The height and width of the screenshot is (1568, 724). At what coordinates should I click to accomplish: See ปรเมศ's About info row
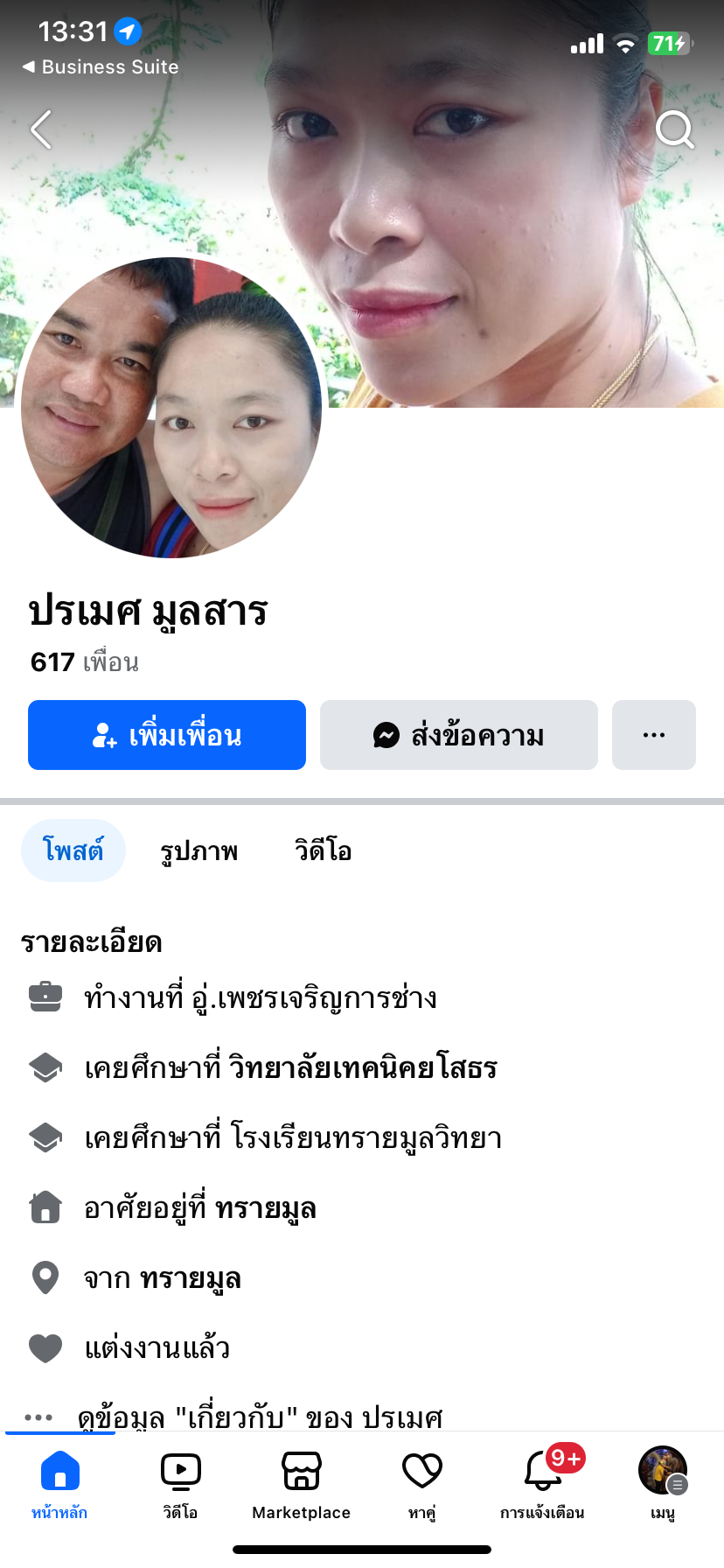tap(260, 1416)
